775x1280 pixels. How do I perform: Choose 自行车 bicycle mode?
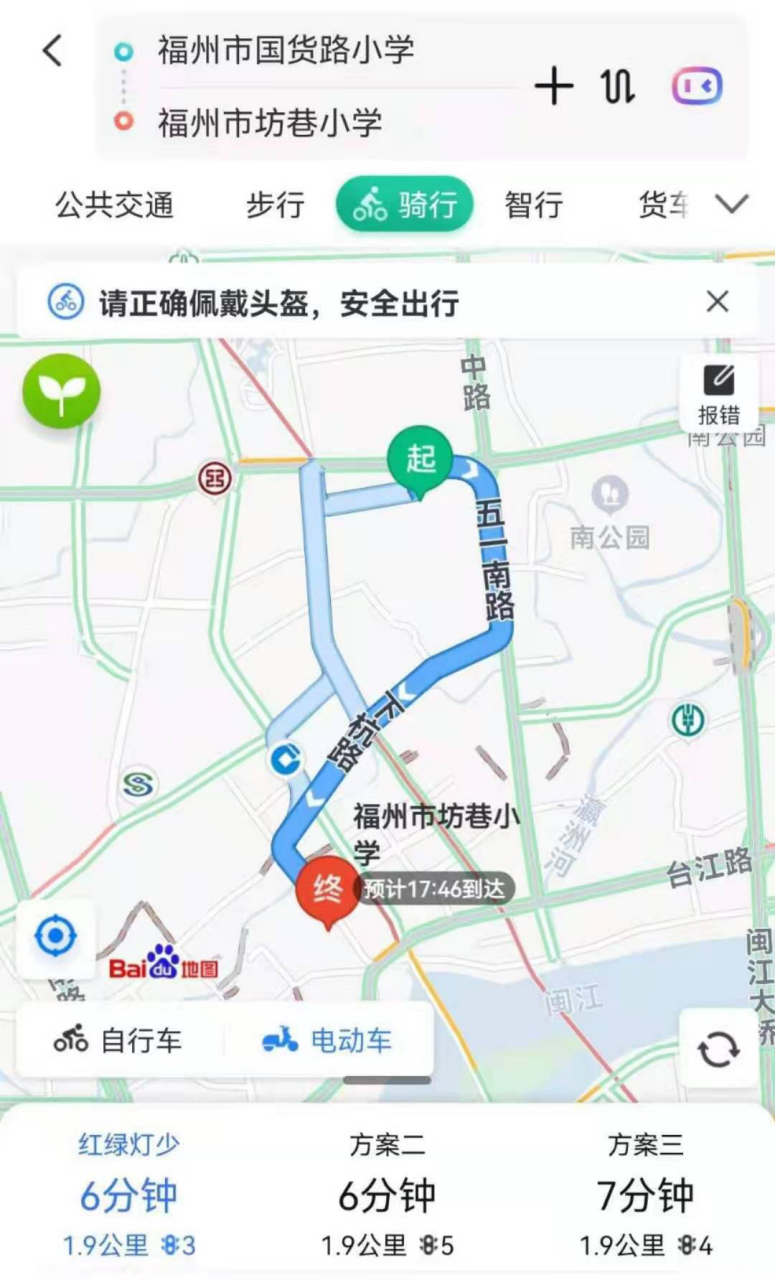click(119, 1041)
